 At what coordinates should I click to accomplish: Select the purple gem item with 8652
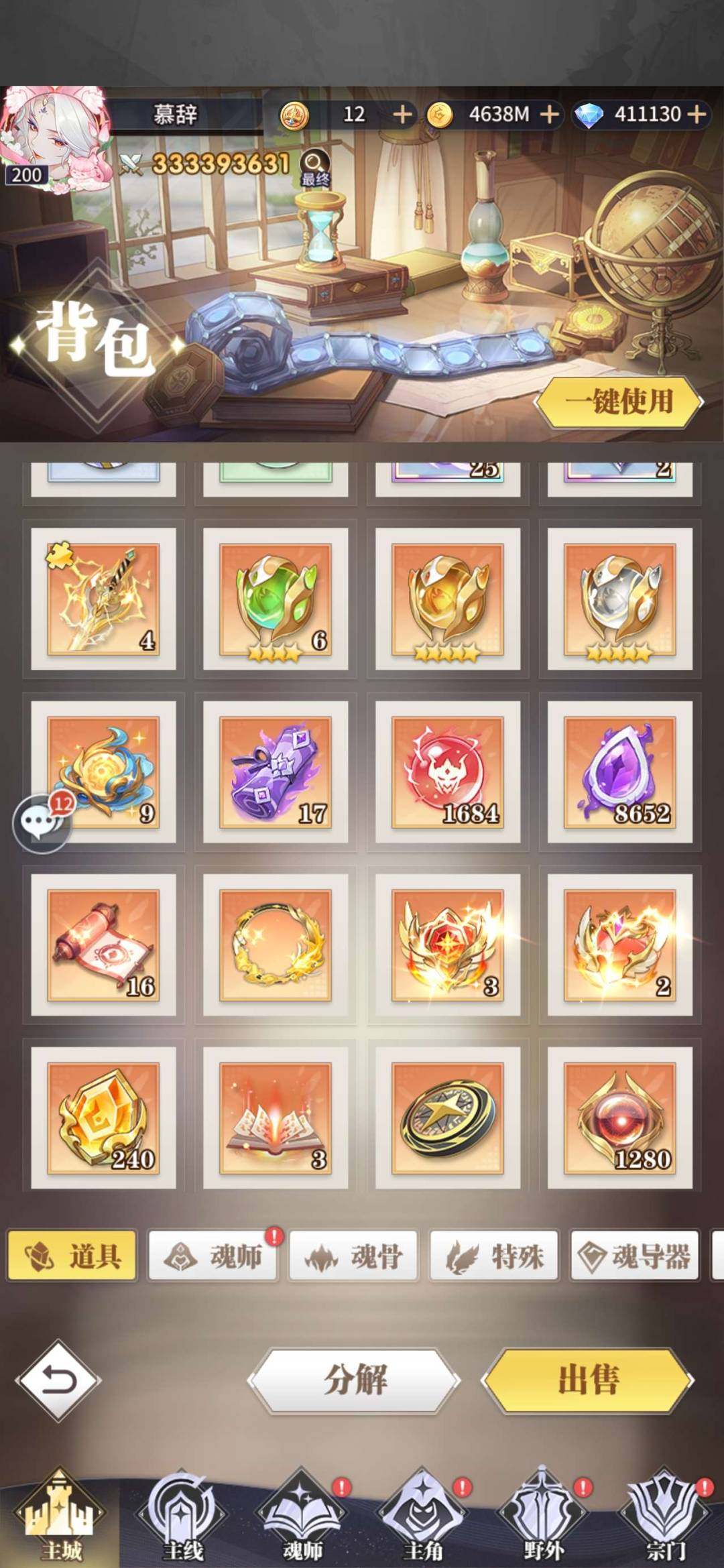(x=620, y=772)
